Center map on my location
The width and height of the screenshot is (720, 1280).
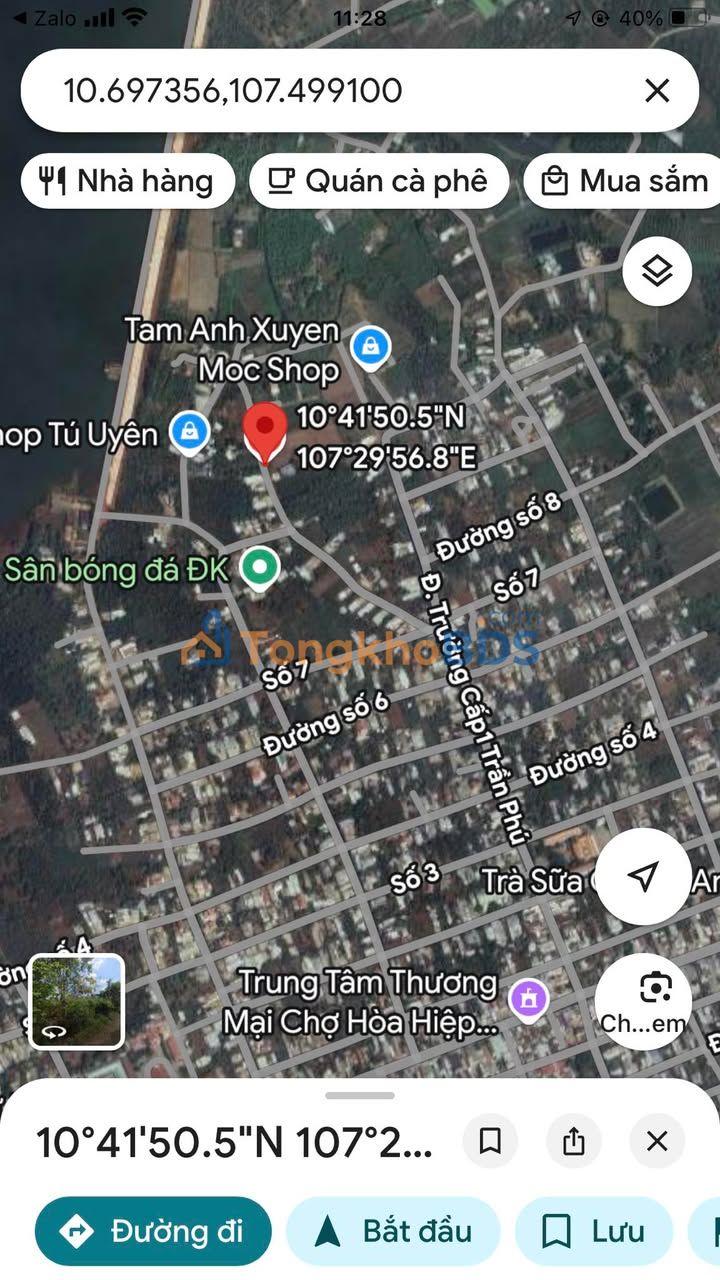click(643, 876)
